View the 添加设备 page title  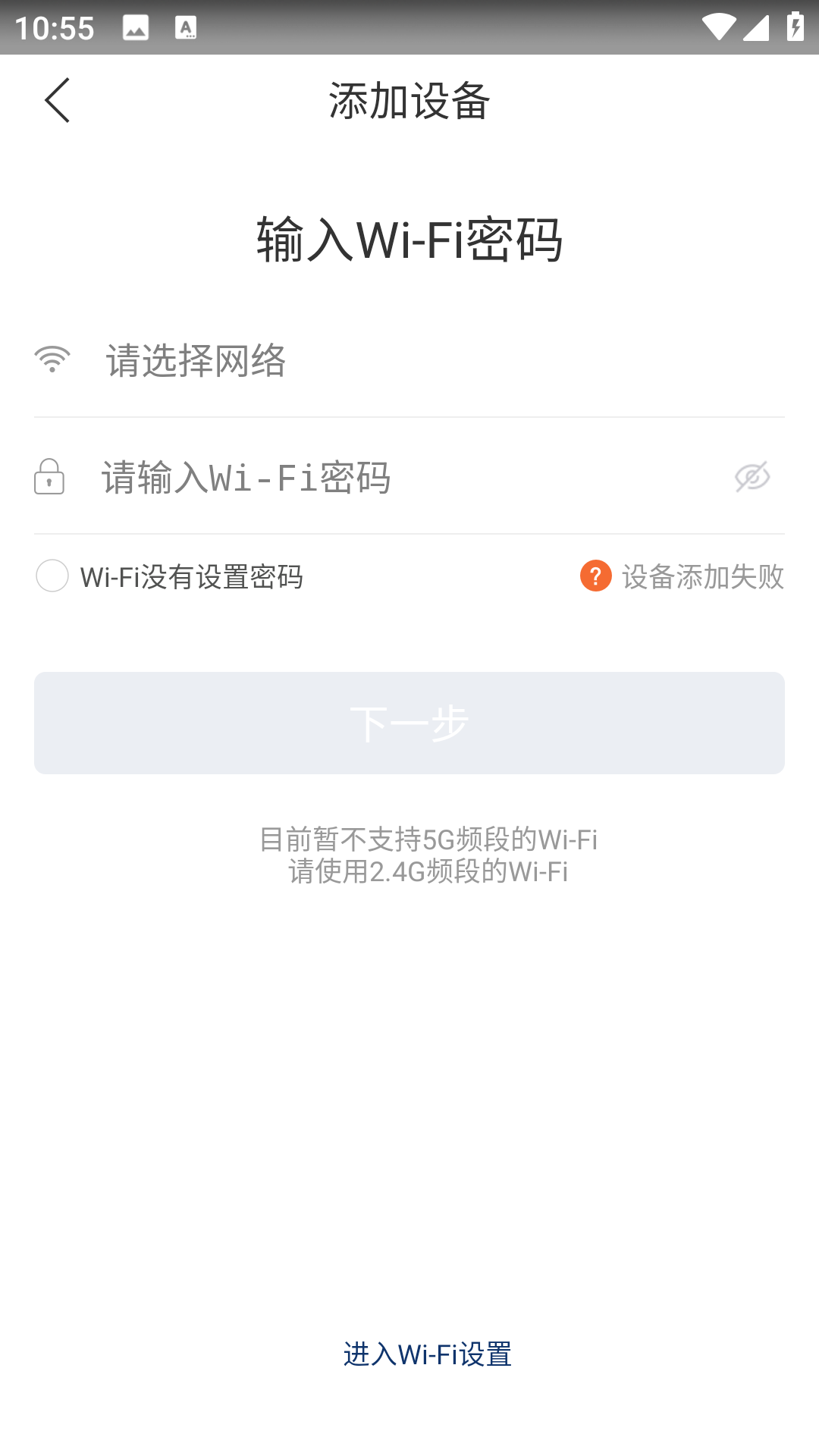[x=409, y=101]
